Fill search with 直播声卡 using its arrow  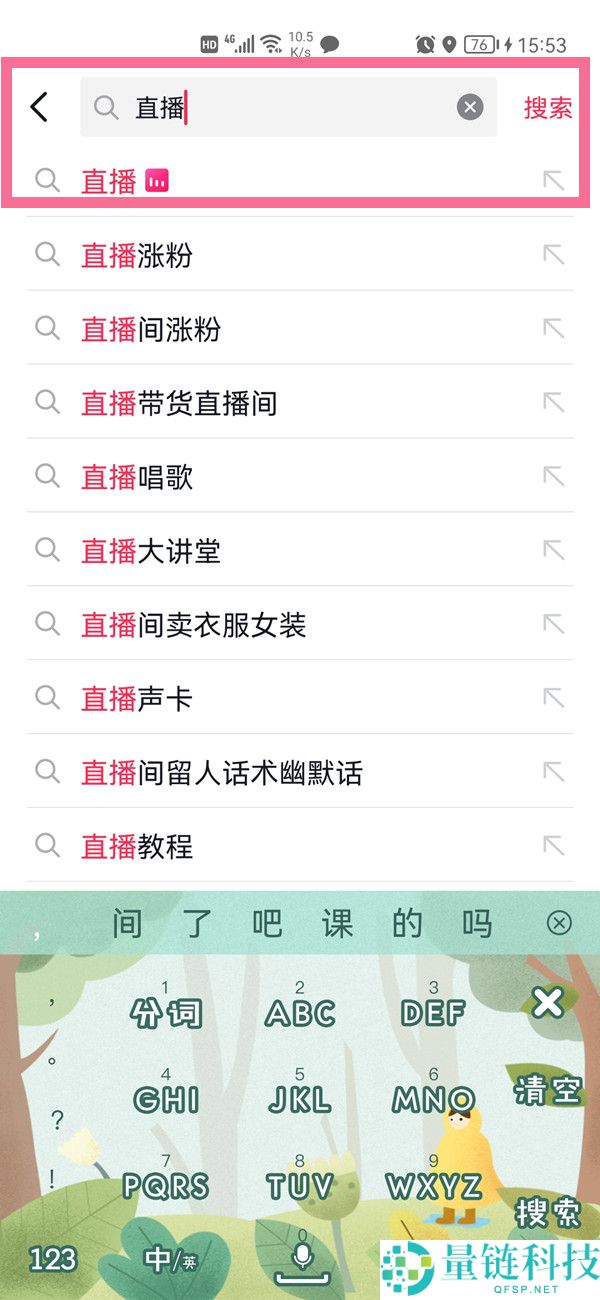click(553, 699)
